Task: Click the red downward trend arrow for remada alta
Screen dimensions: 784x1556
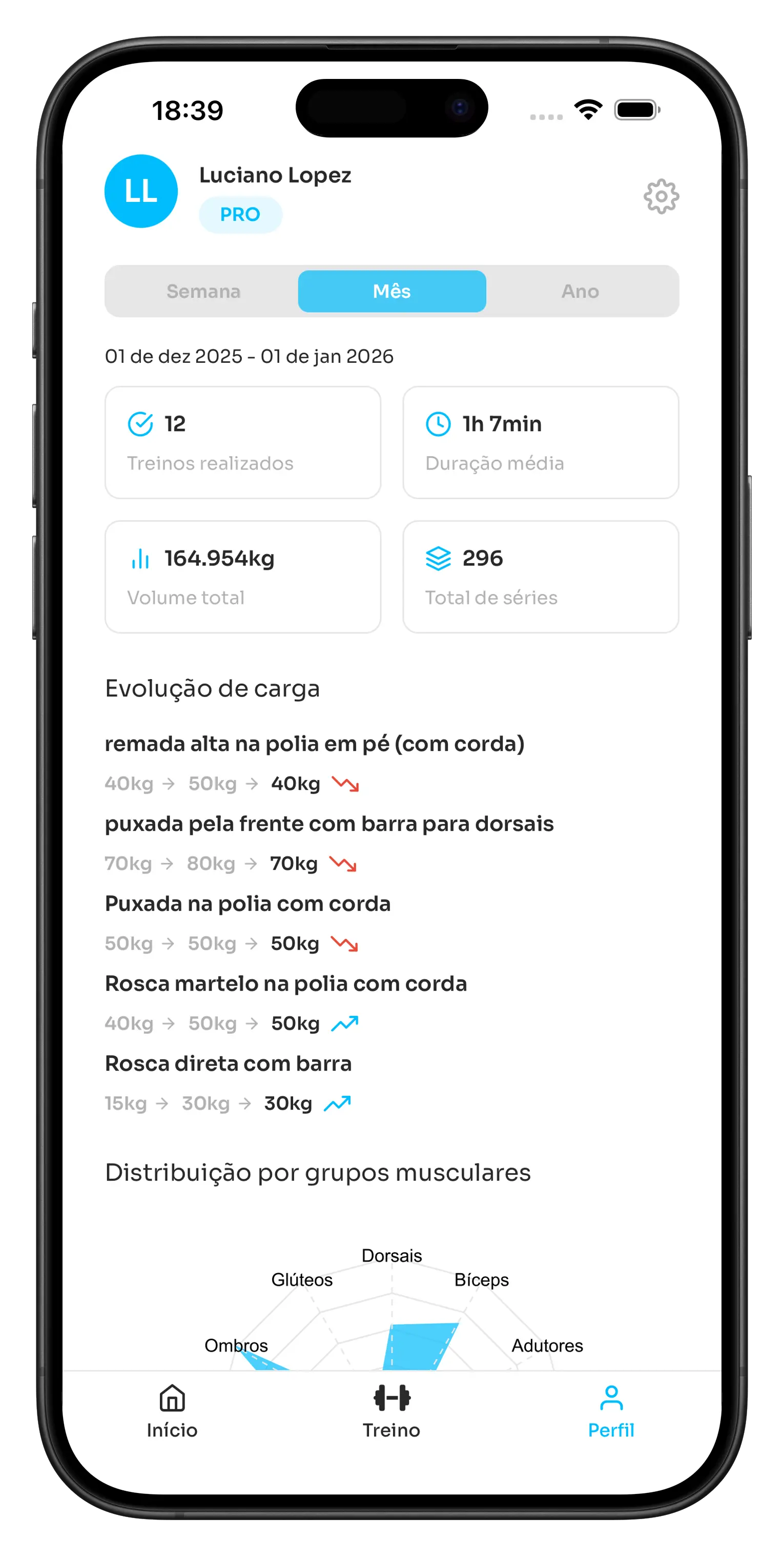Action: coord(345,783)
